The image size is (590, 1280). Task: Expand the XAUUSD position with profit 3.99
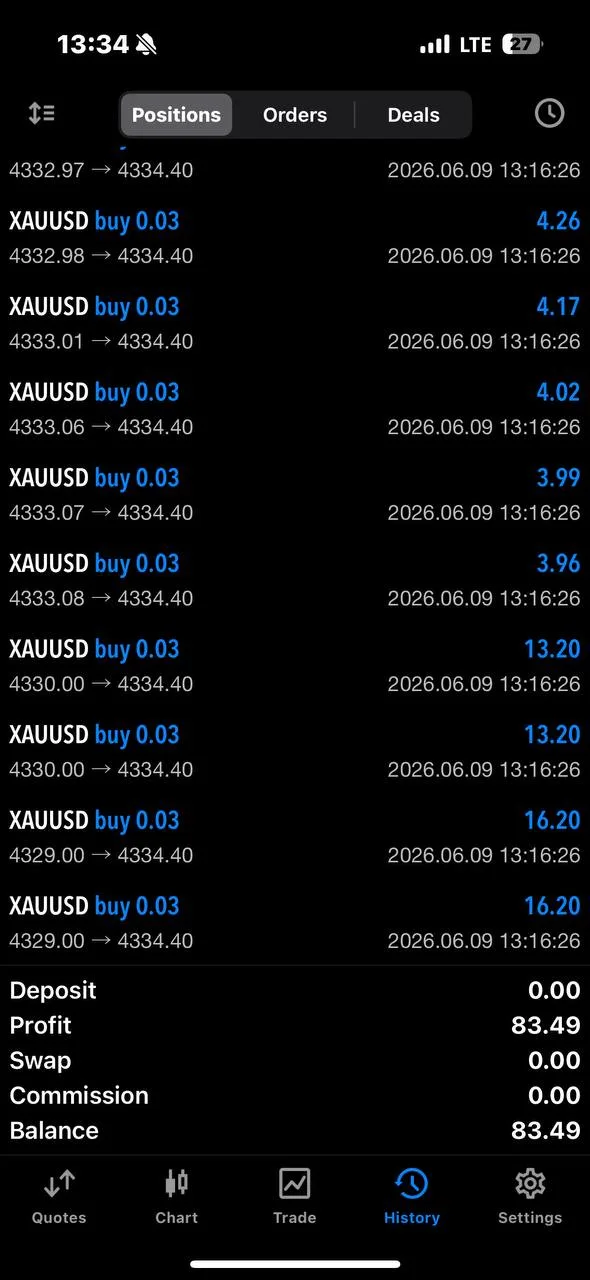point(295,495)
